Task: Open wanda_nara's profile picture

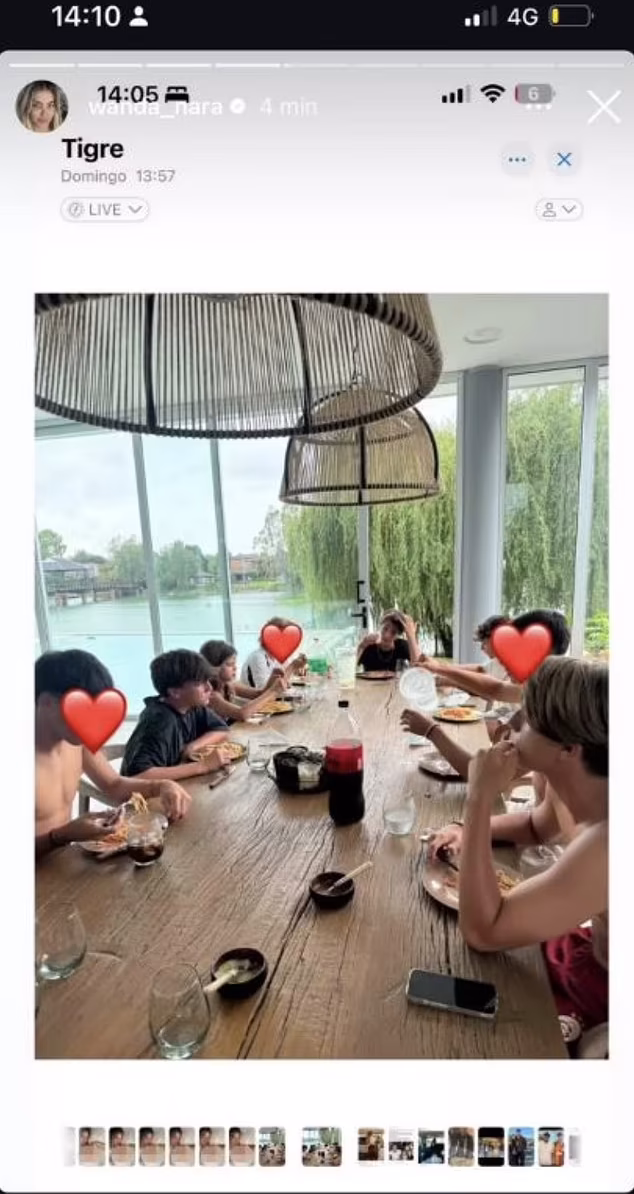Action: pos(42,106)
